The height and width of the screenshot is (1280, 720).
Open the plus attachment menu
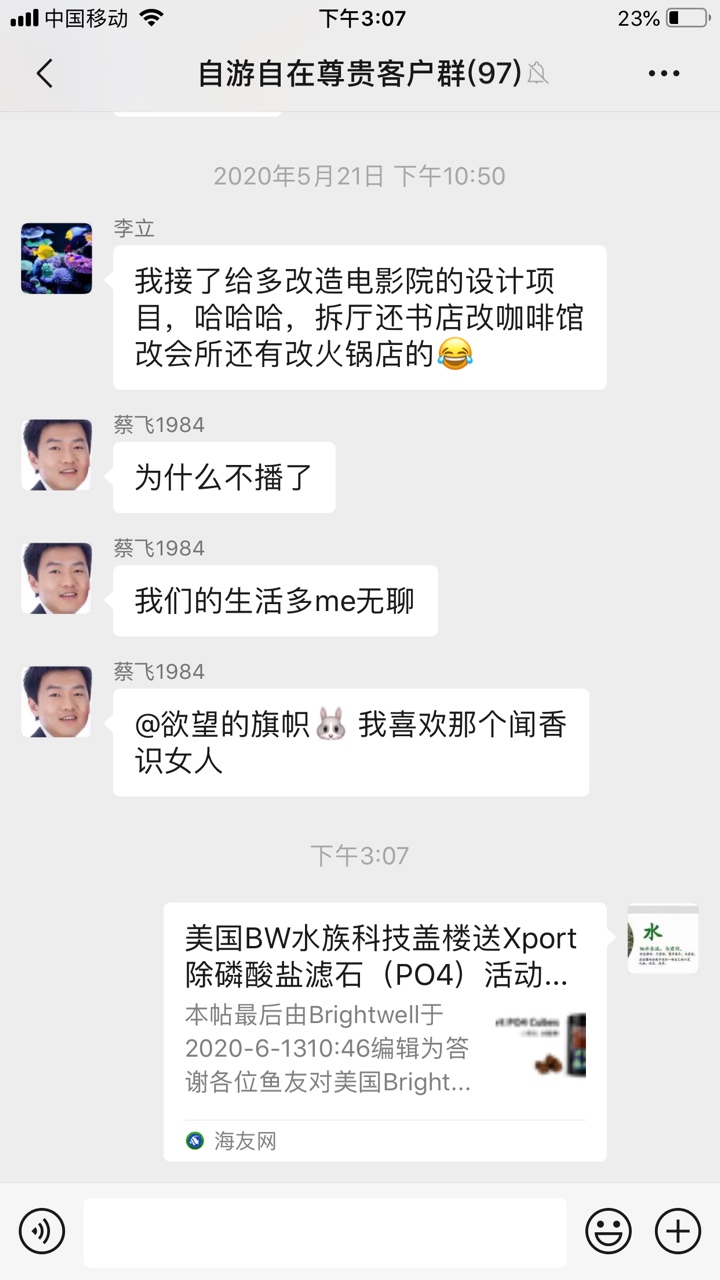coord(677,1230)
